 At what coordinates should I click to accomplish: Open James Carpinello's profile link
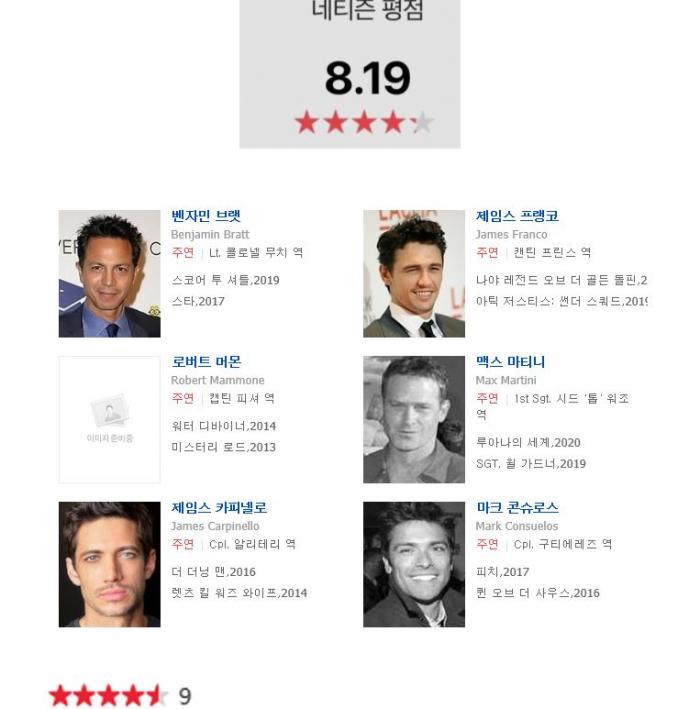(x=219, y=508)
